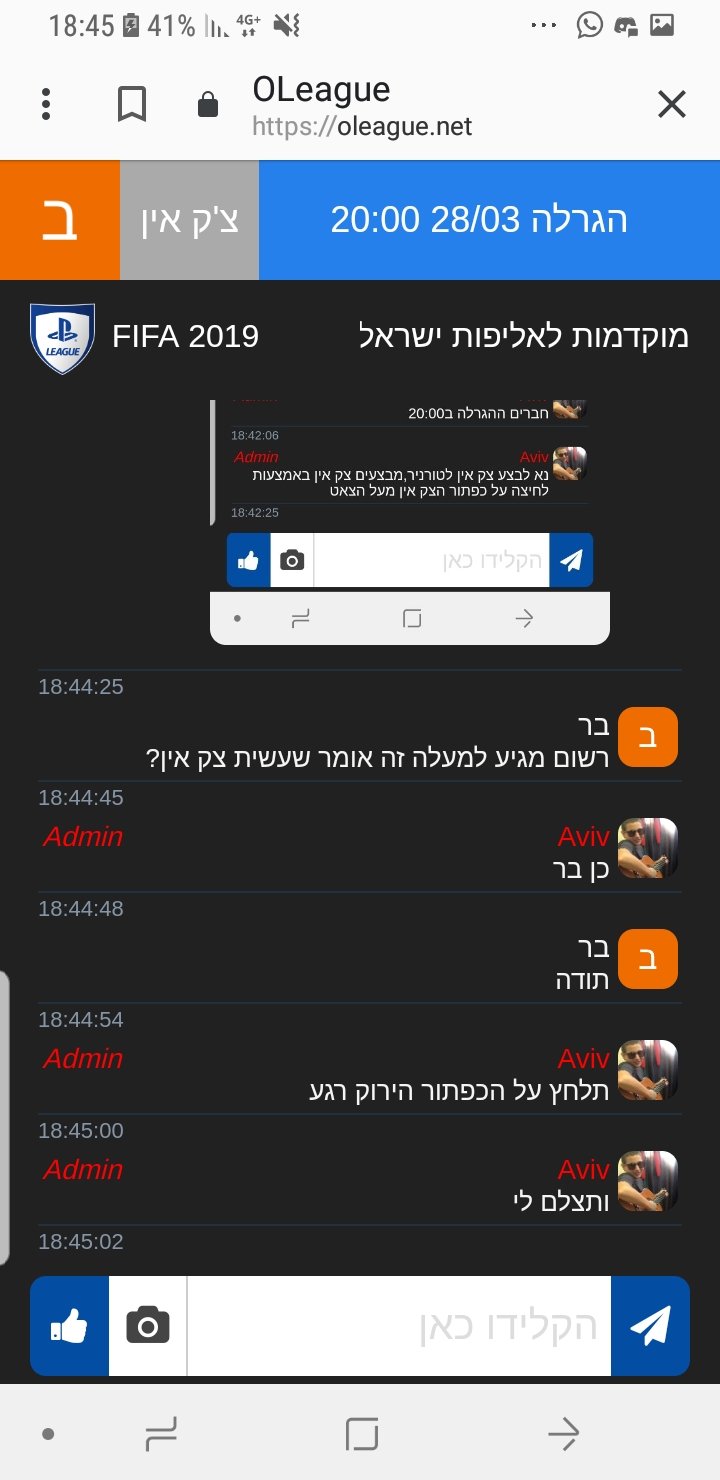Open the browser overflow menu

coord(46,104)
